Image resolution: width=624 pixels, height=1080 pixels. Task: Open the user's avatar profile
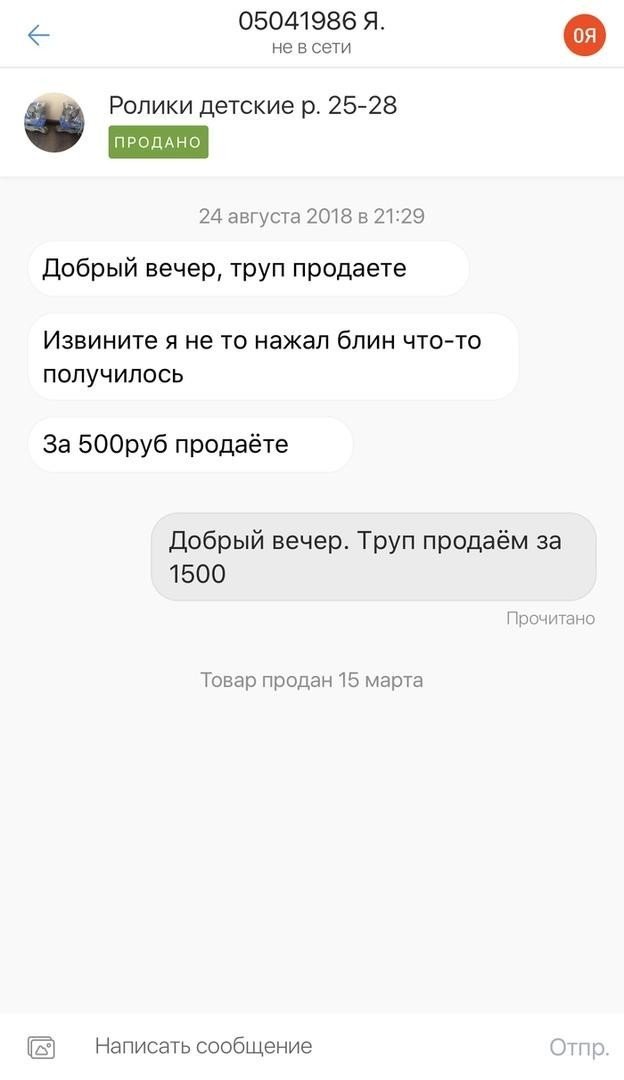(585, 36)
